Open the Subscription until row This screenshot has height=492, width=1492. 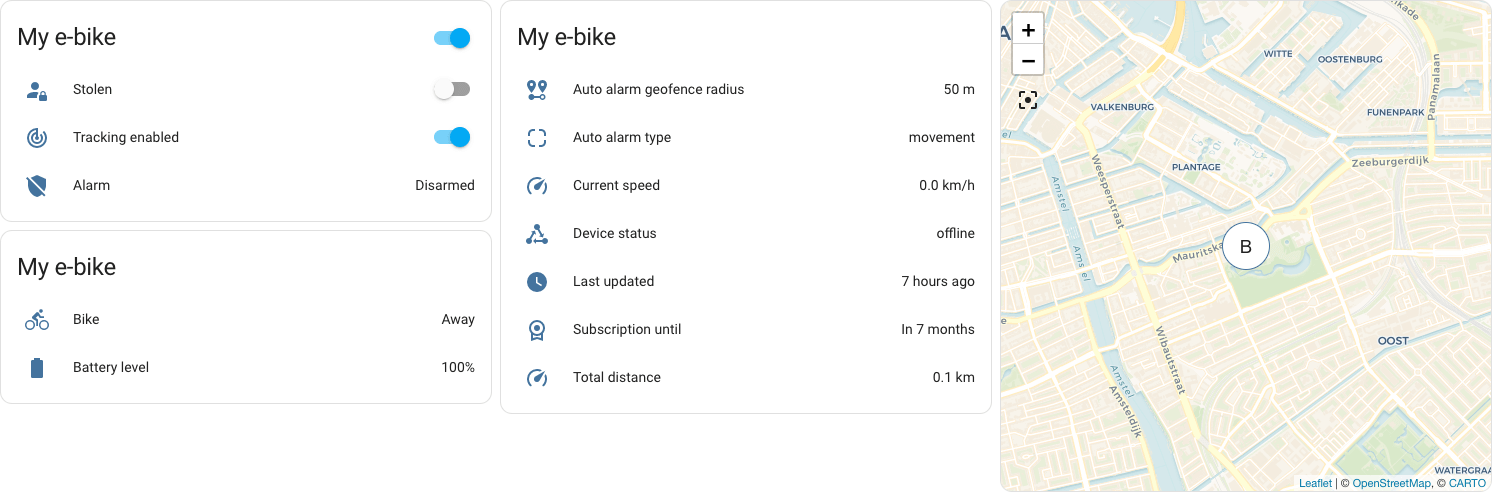746,329
